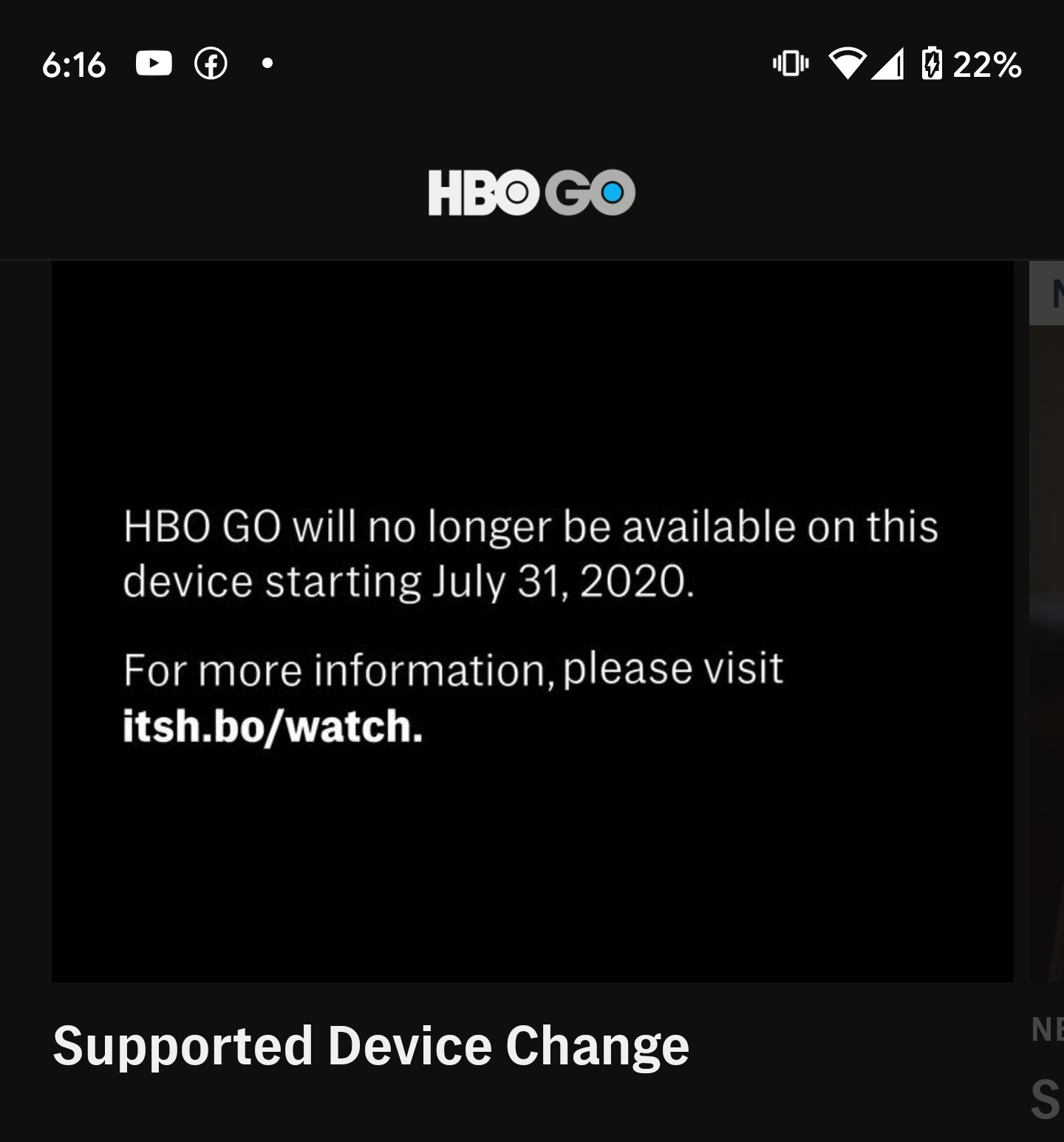Open the Supported Device Change card
The image size is (1064, 1142).
pyautogui.click(x=532, y=621)
